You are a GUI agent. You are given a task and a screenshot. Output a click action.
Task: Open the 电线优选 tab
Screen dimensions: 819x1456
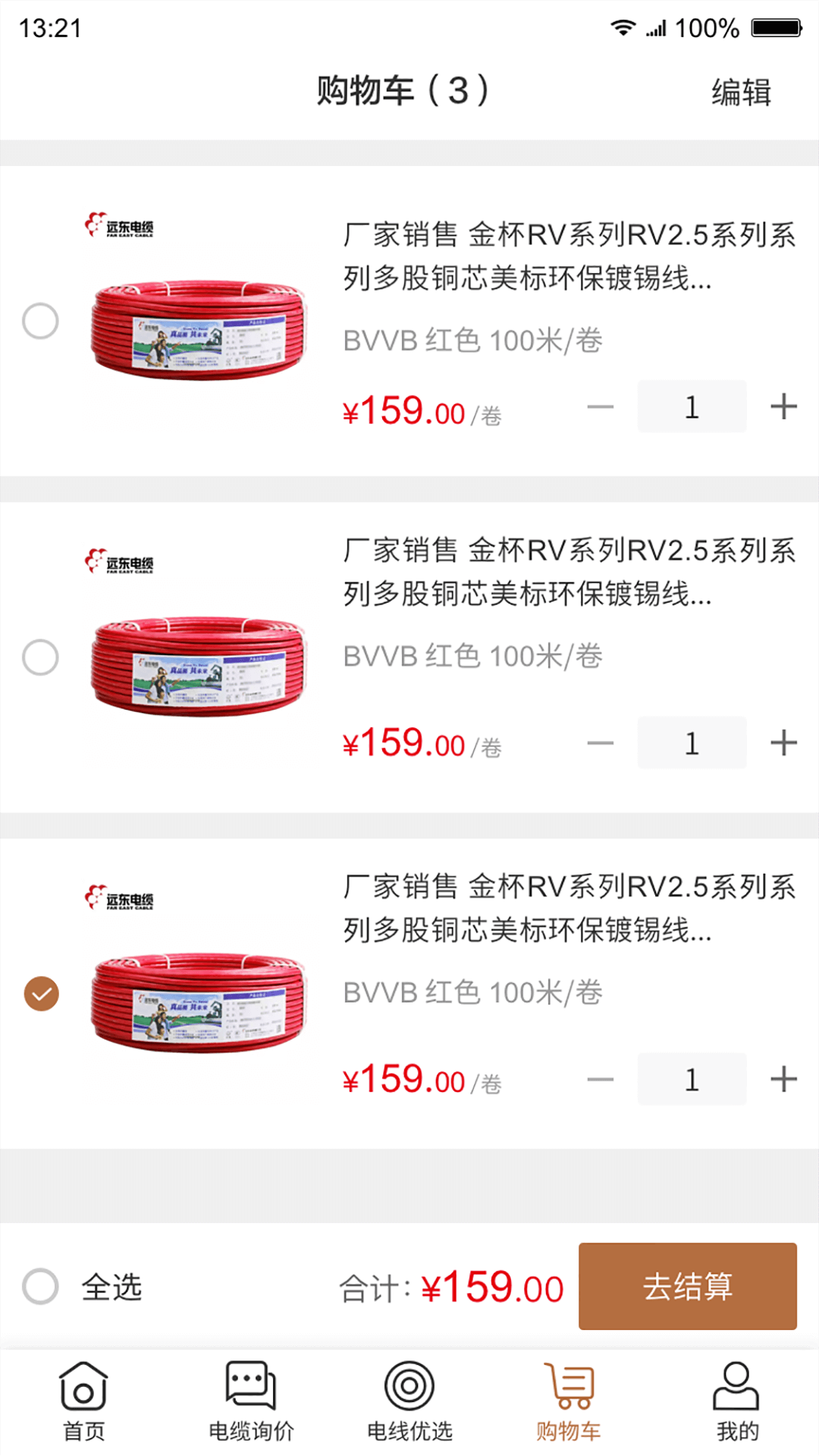coord(409,1401)
